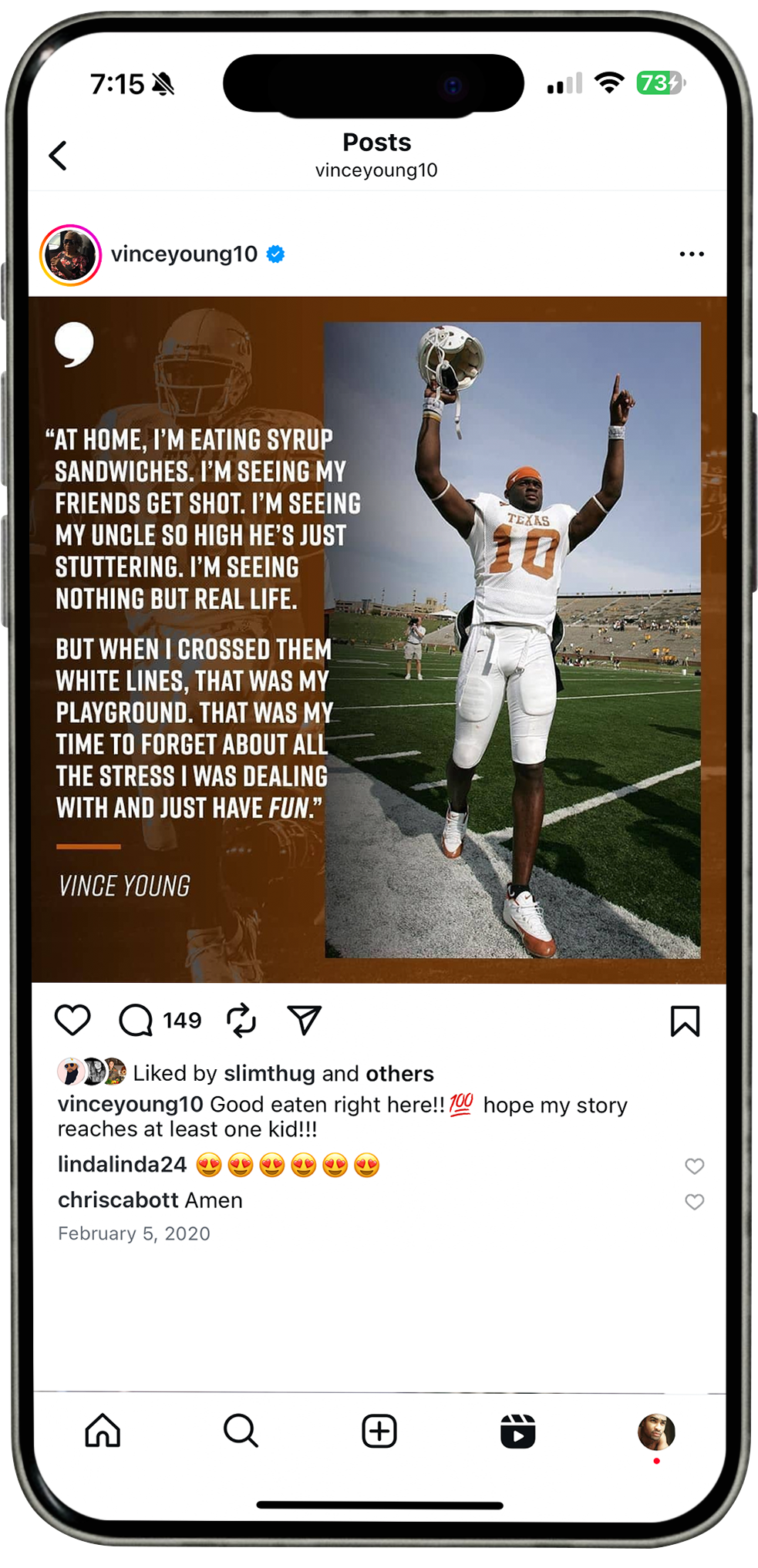Viewport: 758px width, 1568px height.
Task: Switch to the Home tab
Action: 103,1431
